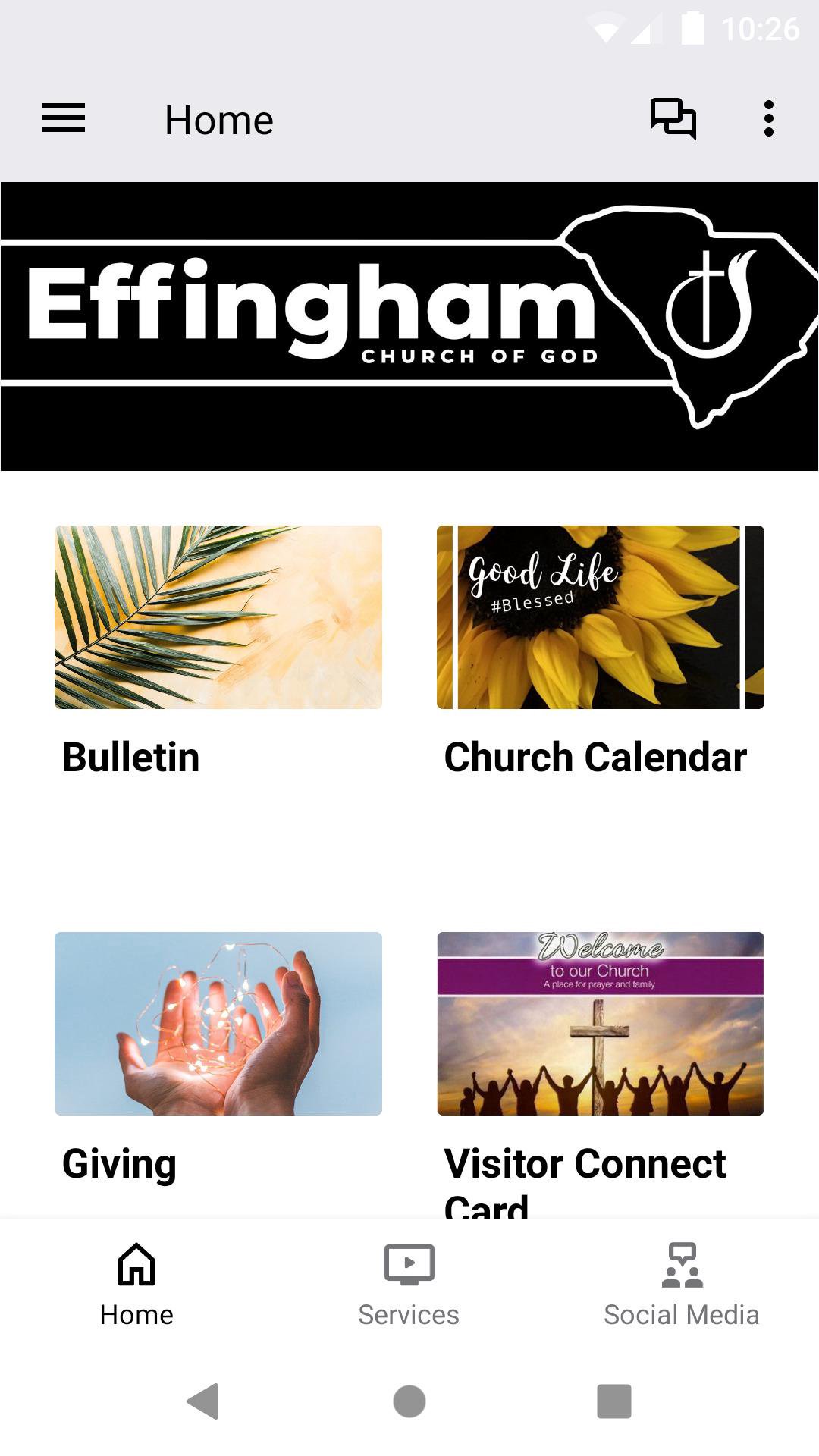Open the hamburger drawer menu
The image size is (819, 1456).
[64, 119]
